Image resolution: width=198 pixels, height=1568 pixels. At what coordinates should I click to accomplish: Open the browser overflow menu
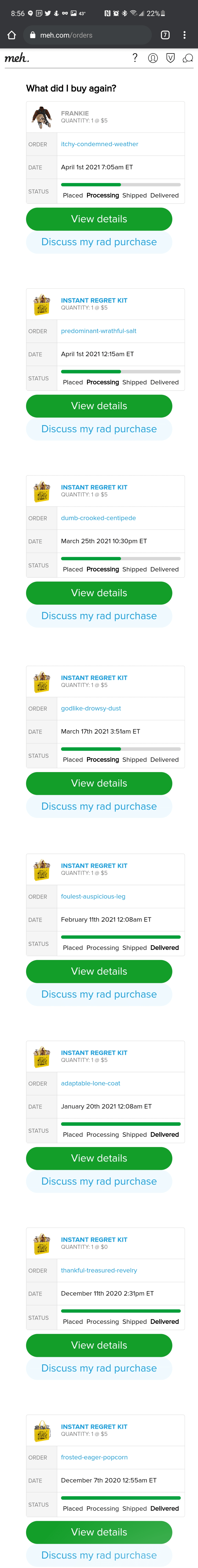pyautogui.click(x=185, y=35)
